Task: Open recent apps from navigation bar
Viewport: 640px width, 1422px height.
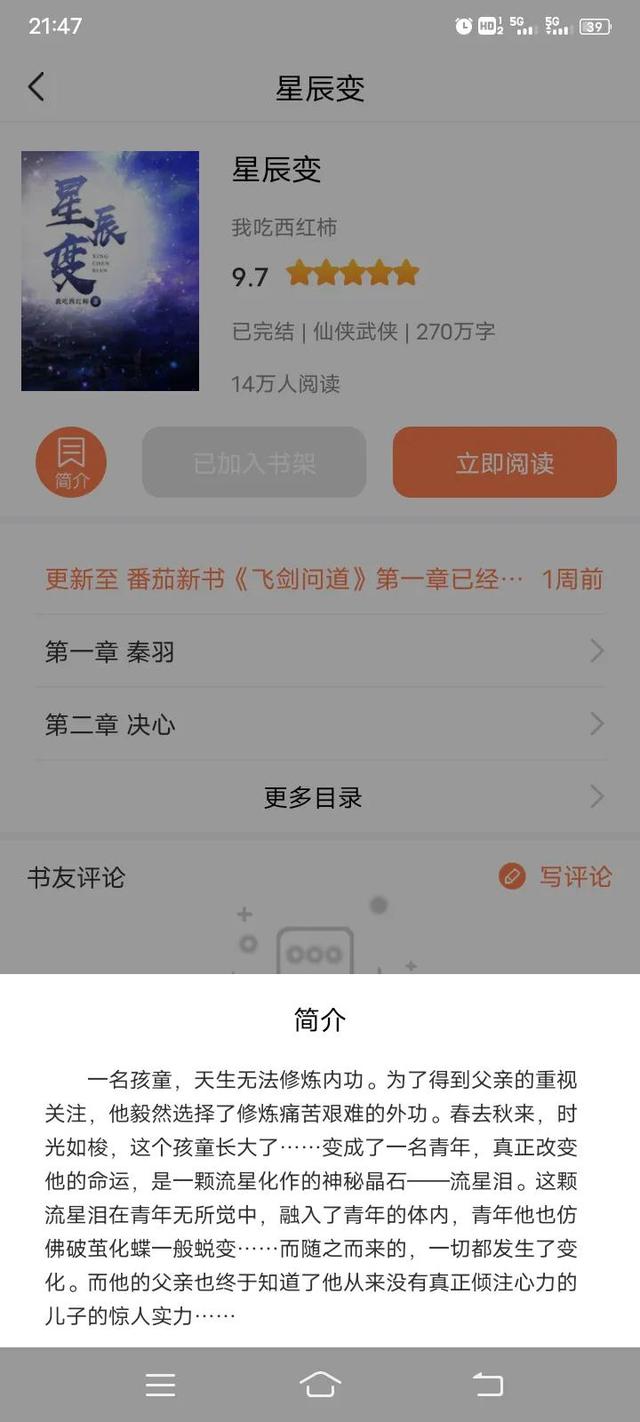Action: 160,1384
